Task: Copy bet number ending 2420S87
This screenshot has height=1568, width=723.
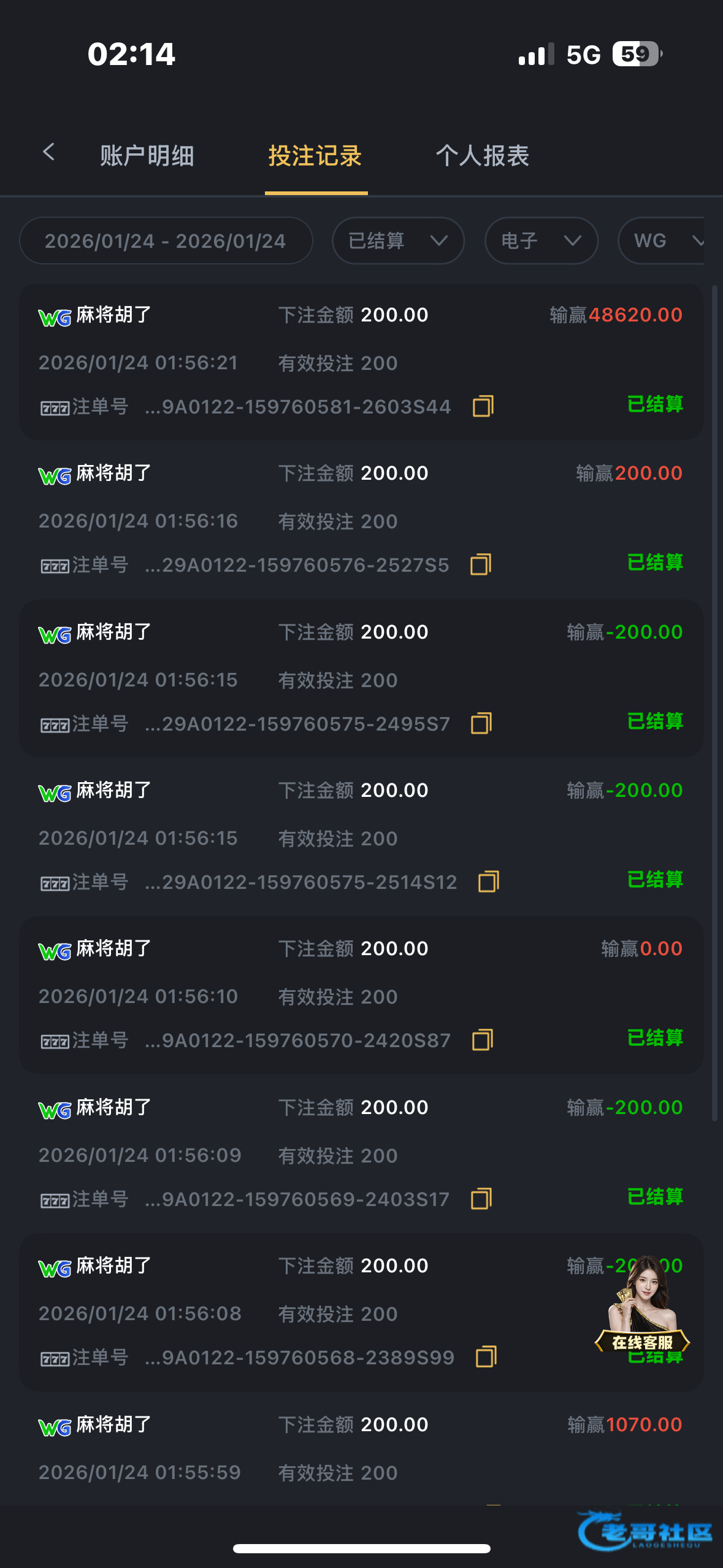Action: pyautogui.click(x=483, y=1040)
